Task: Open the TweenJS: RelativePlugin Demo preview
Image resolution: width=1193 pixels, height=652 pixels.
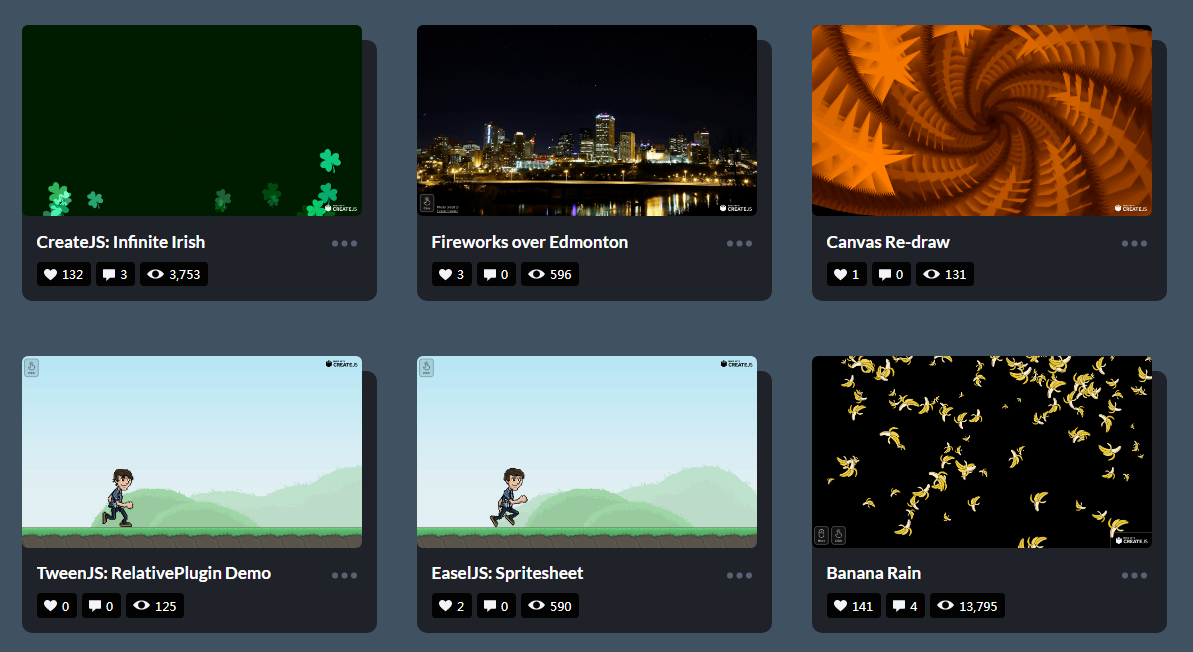Action: pos(192,452)
